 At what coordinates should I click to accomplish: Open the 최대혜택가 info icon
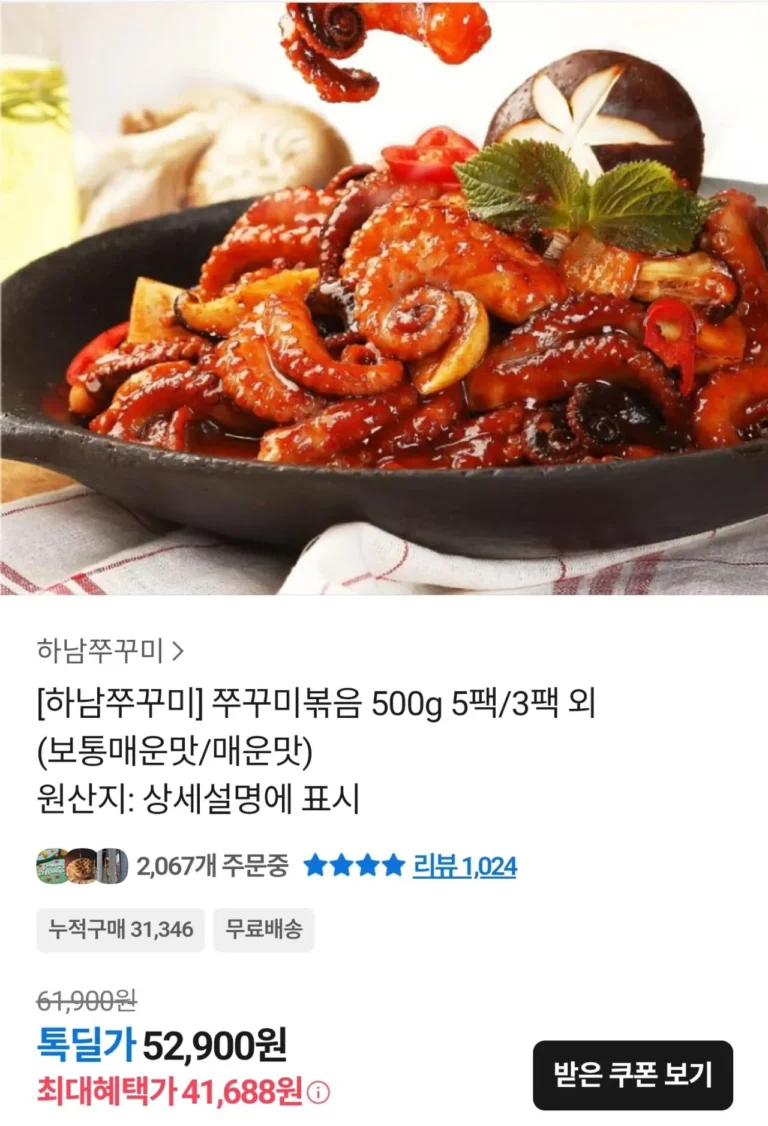click(318, 1093)
